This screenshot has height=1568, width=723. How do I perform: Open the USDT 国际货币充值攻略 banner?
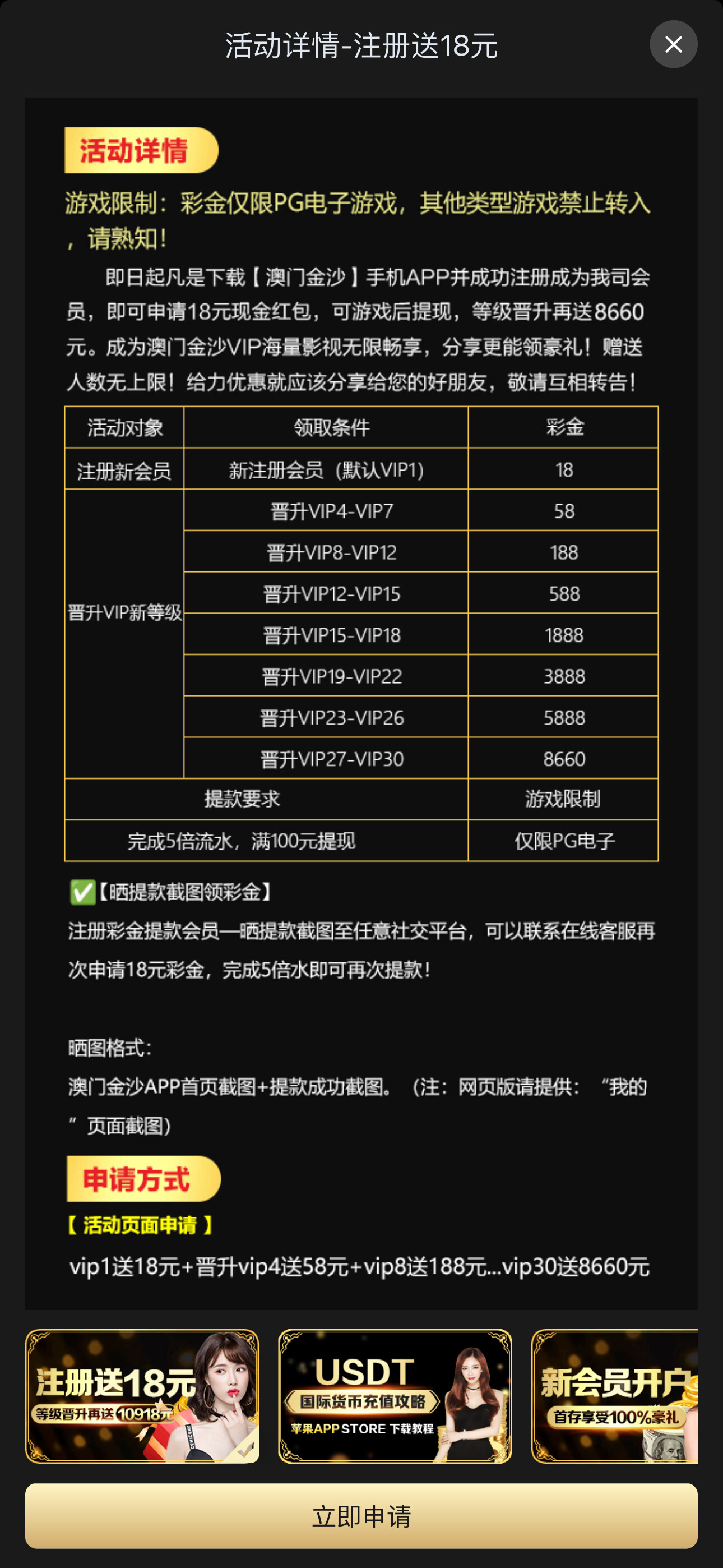[395, 1395]
